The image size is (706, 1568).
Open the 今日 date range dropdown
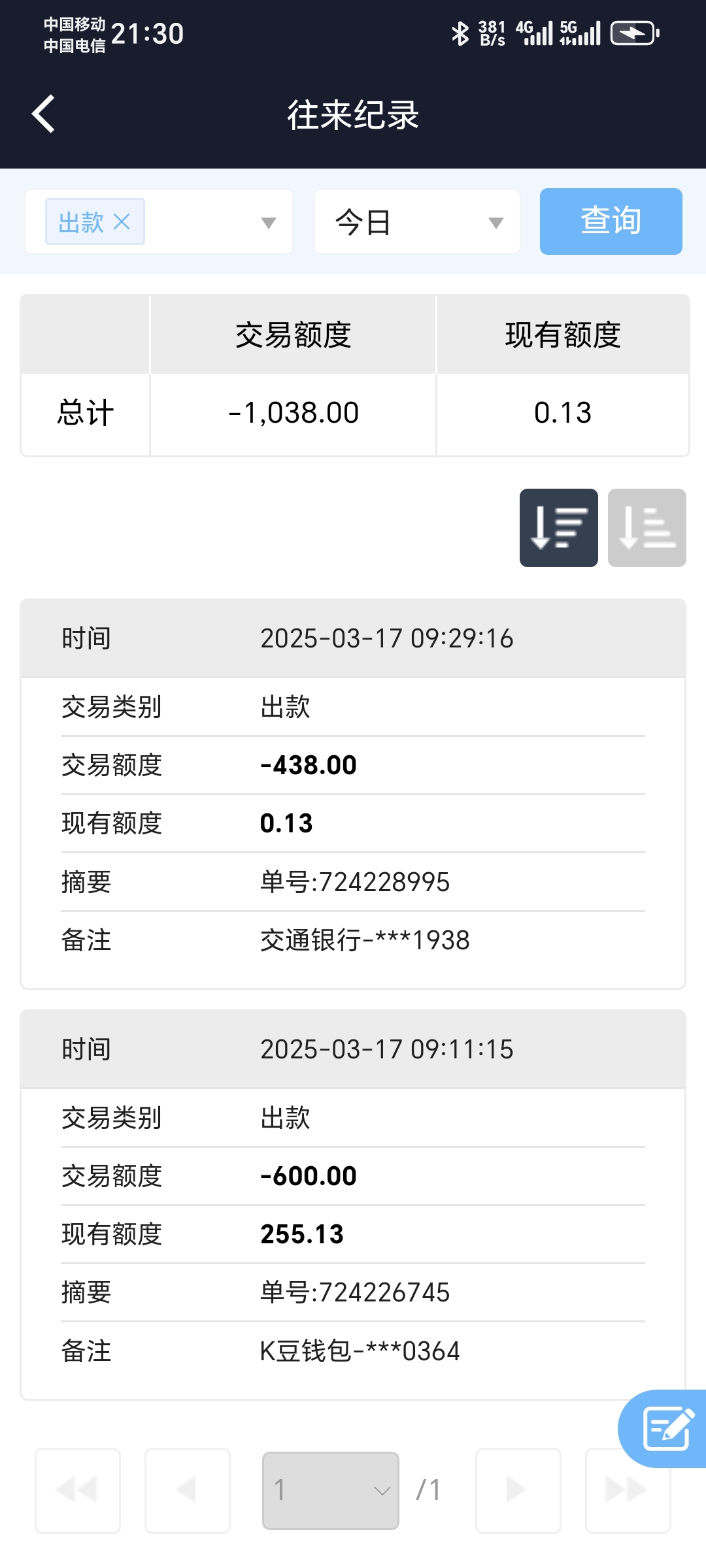tap(417, 223)
